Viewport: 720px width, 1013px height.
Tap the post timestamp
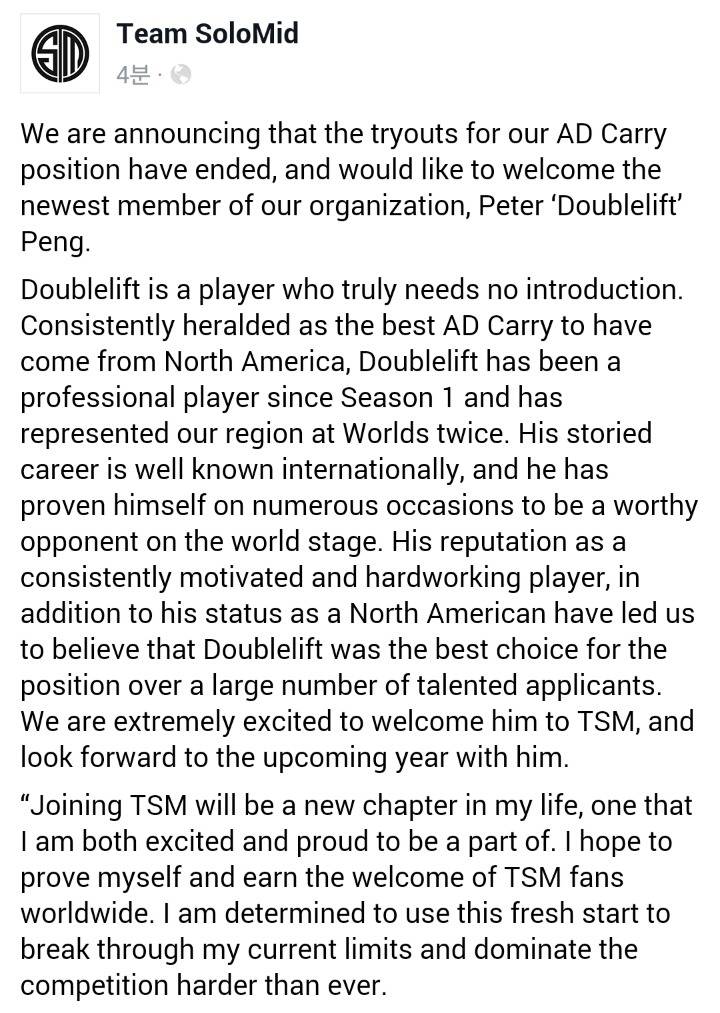[131, 75]
